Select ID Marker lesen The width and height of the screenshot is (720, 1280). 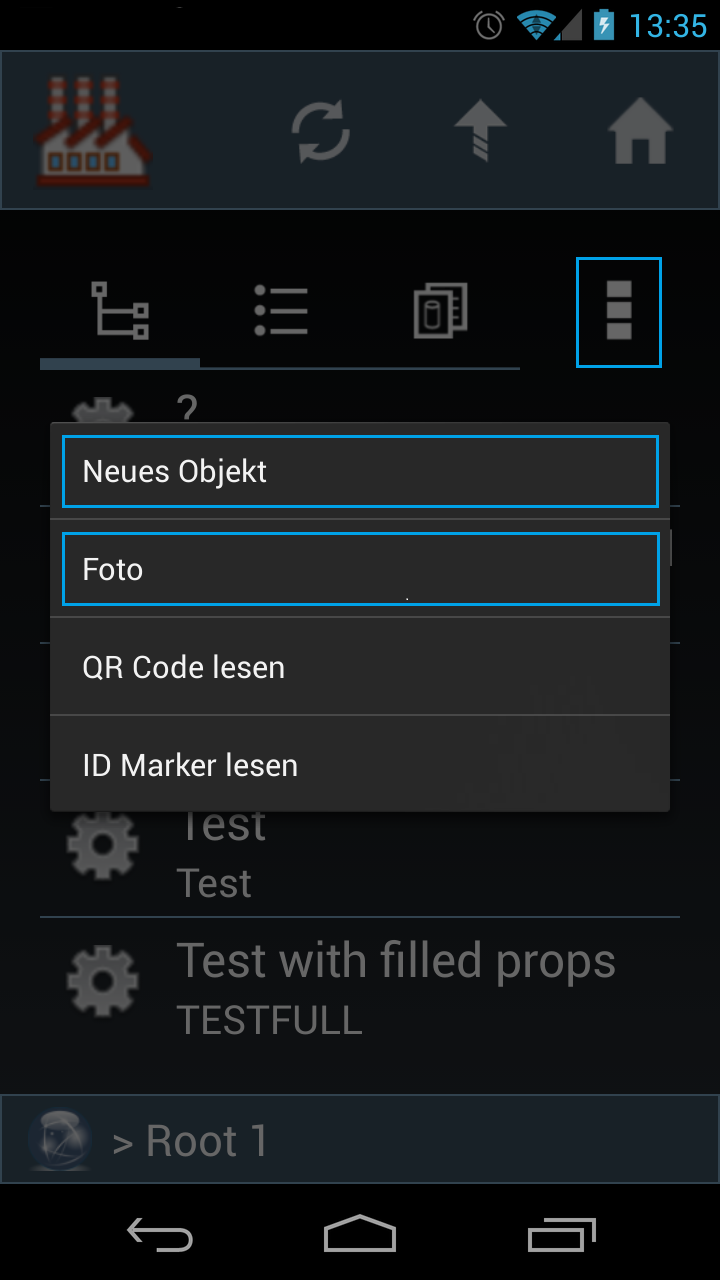coord(360,765)
